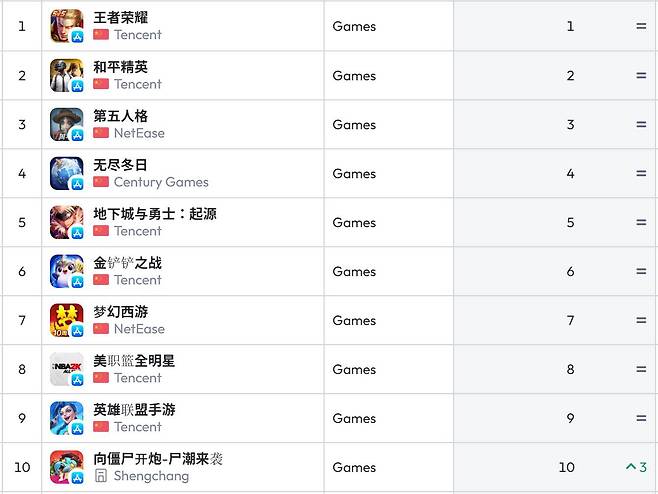The image size is (658, 494).
Task: View the 向僵尸开炮-尸潮来袭 app page
Action: click(158, 459)
